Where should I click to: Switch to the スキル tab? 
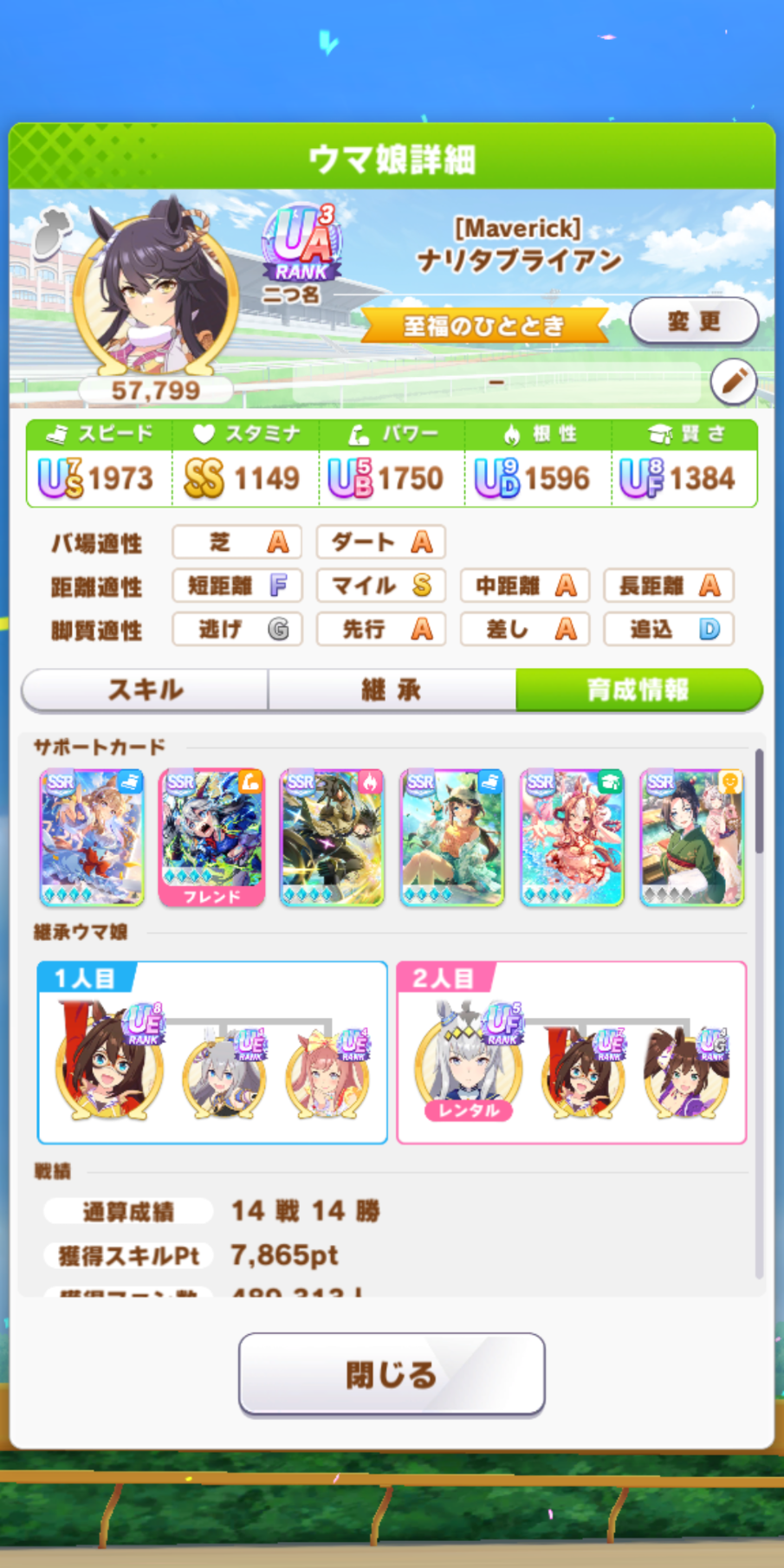(x=146, y=690)
